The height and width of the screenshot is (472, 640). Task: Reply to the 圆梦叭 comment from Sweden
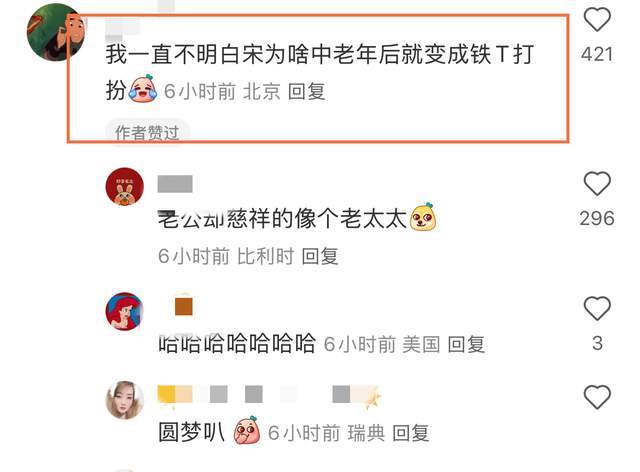410,433
